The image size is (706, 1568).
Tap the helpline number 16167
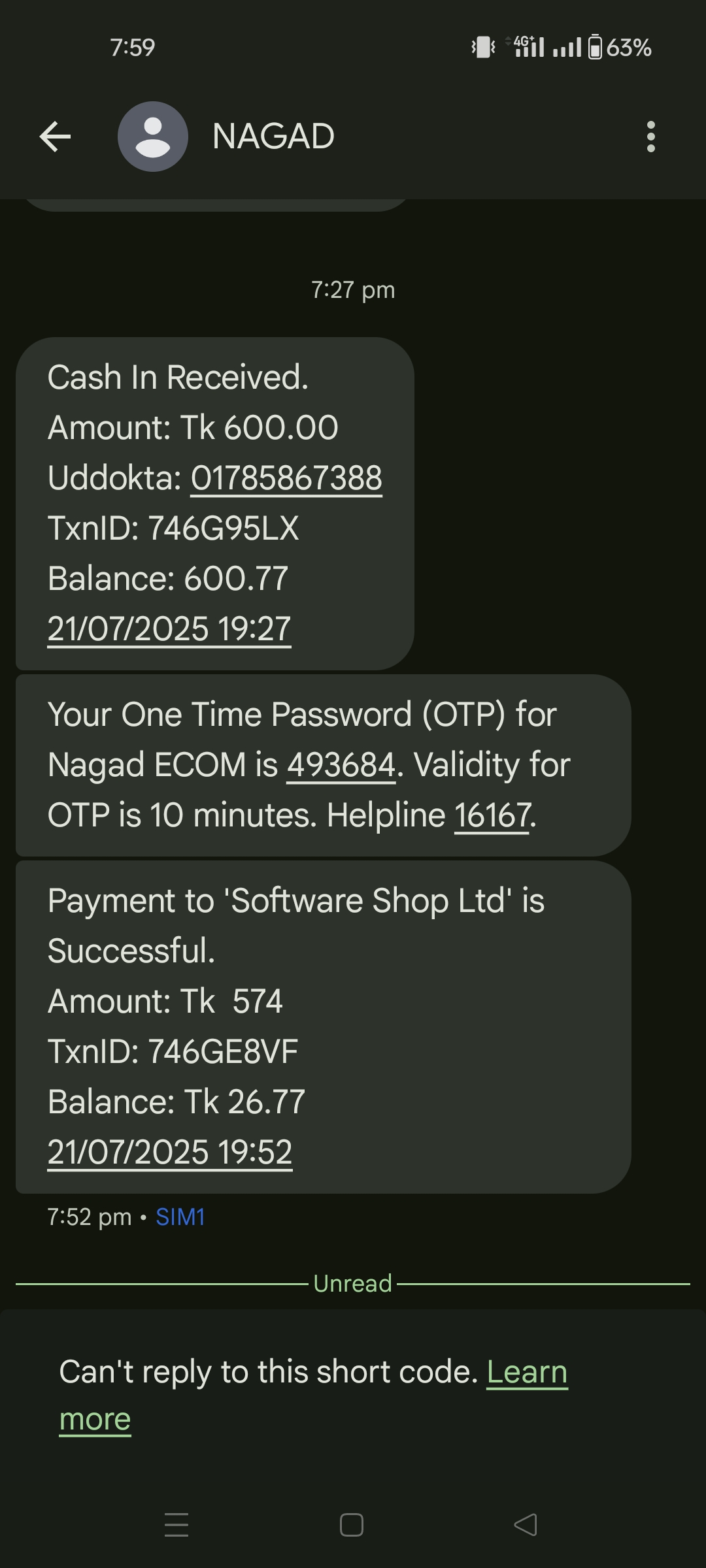coord(492,815)
